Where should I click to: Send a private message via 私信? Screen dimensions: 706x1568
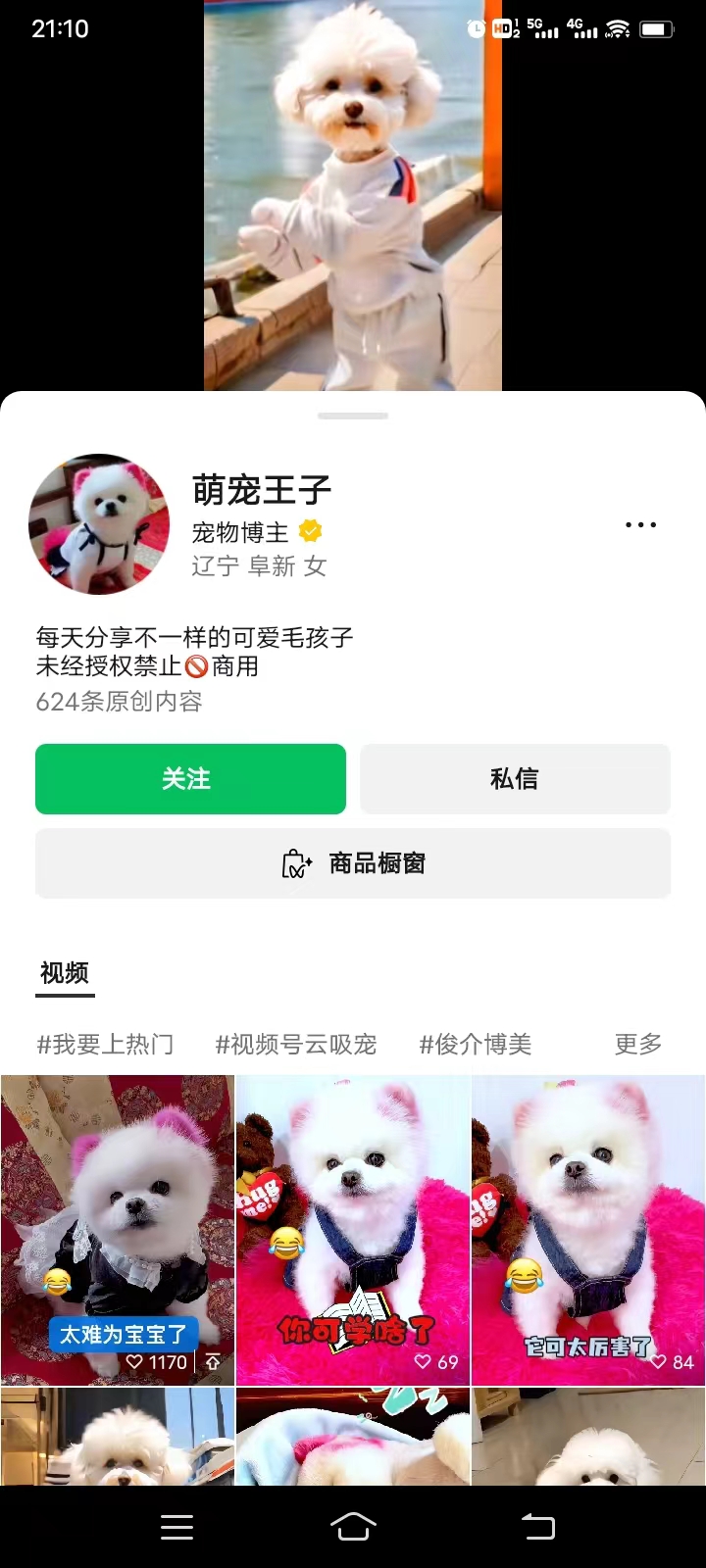(x=515, y=779)
